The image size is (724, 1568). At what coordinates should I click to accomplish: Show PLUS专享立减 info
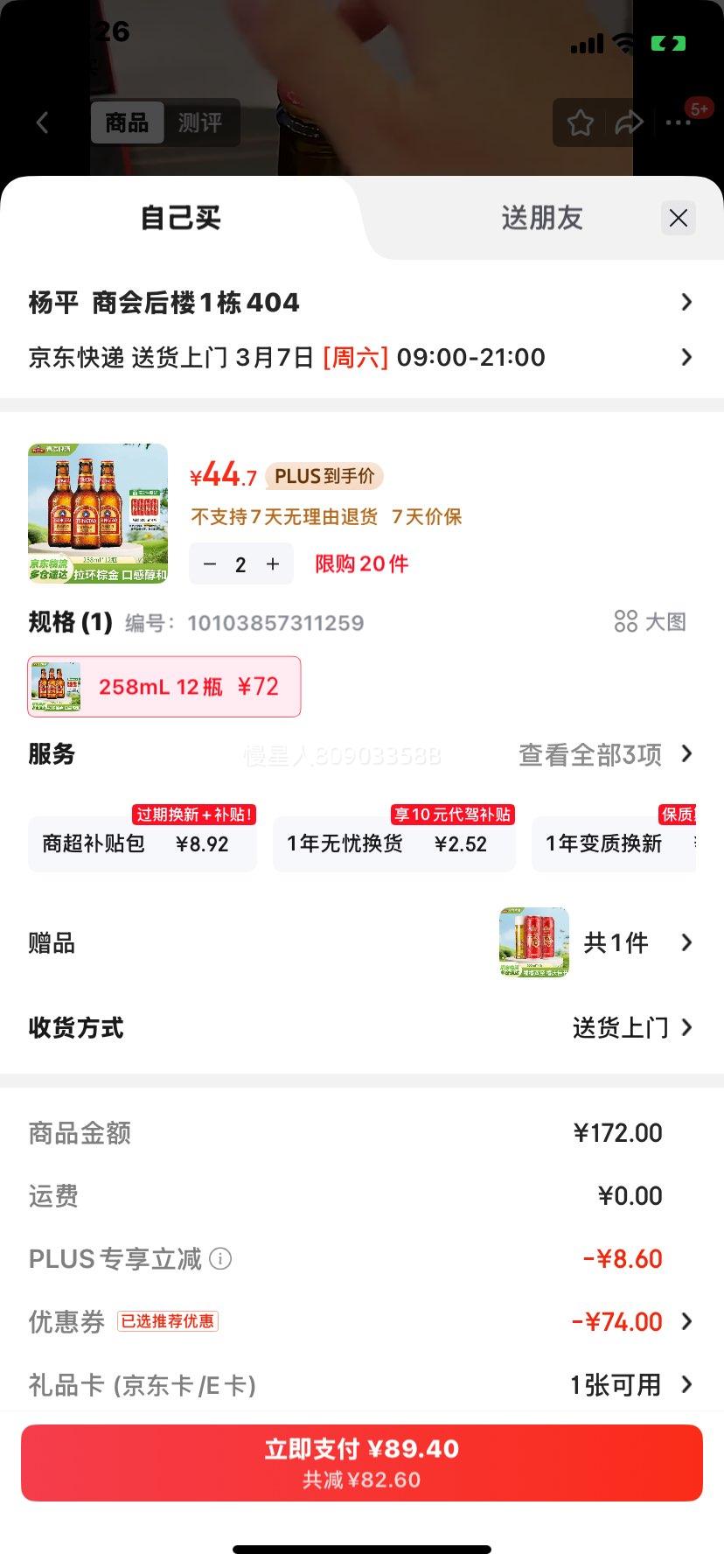pos(221,1259)
